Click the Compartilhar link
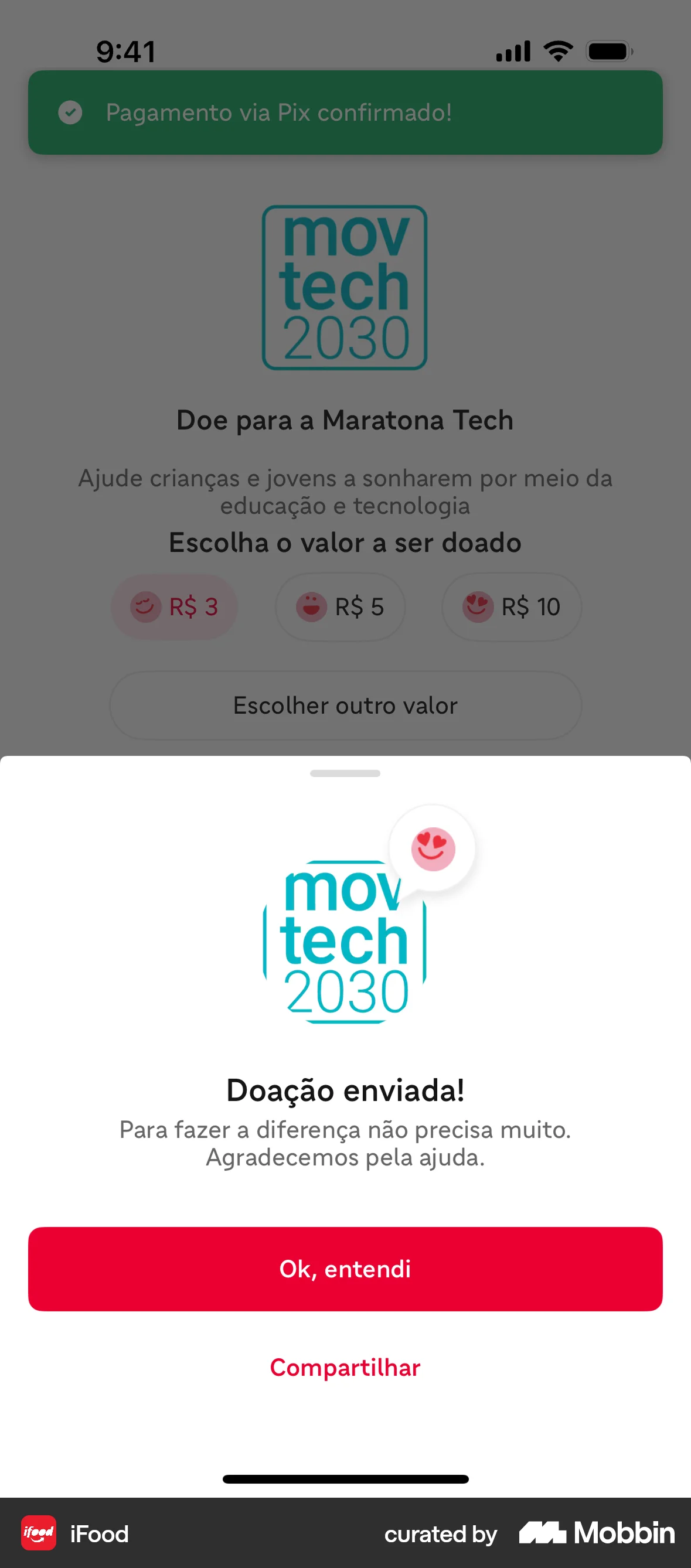Viewport: 691px width, 1568px height. coord(345,1366)
